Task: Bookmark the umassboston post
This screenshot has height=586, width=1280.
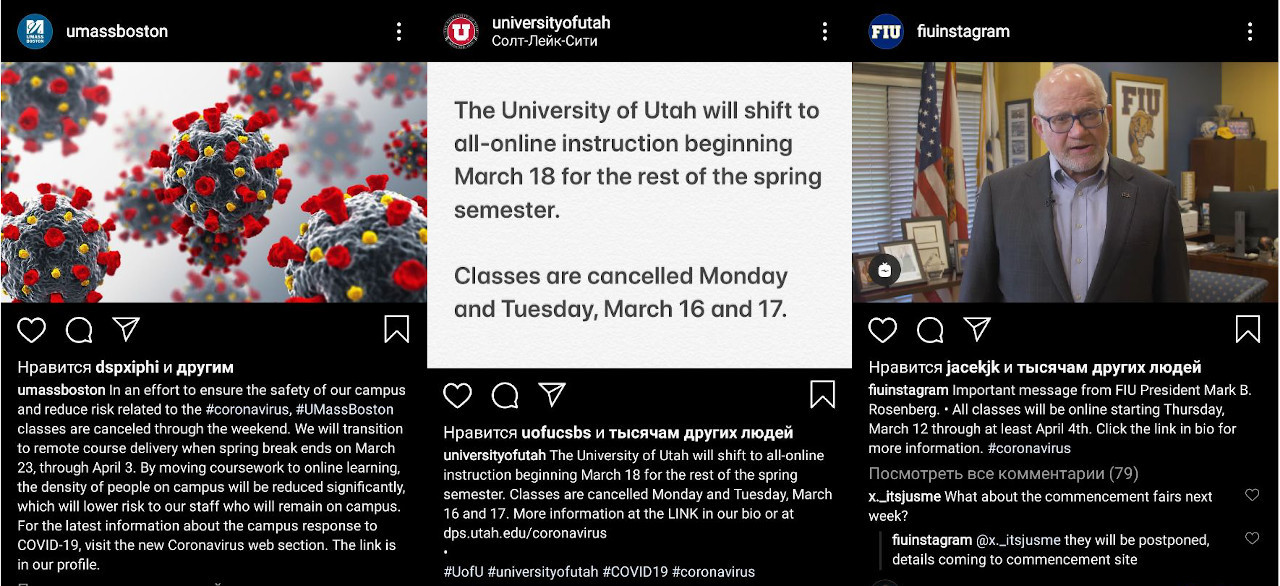Action: tap(396, 330)
